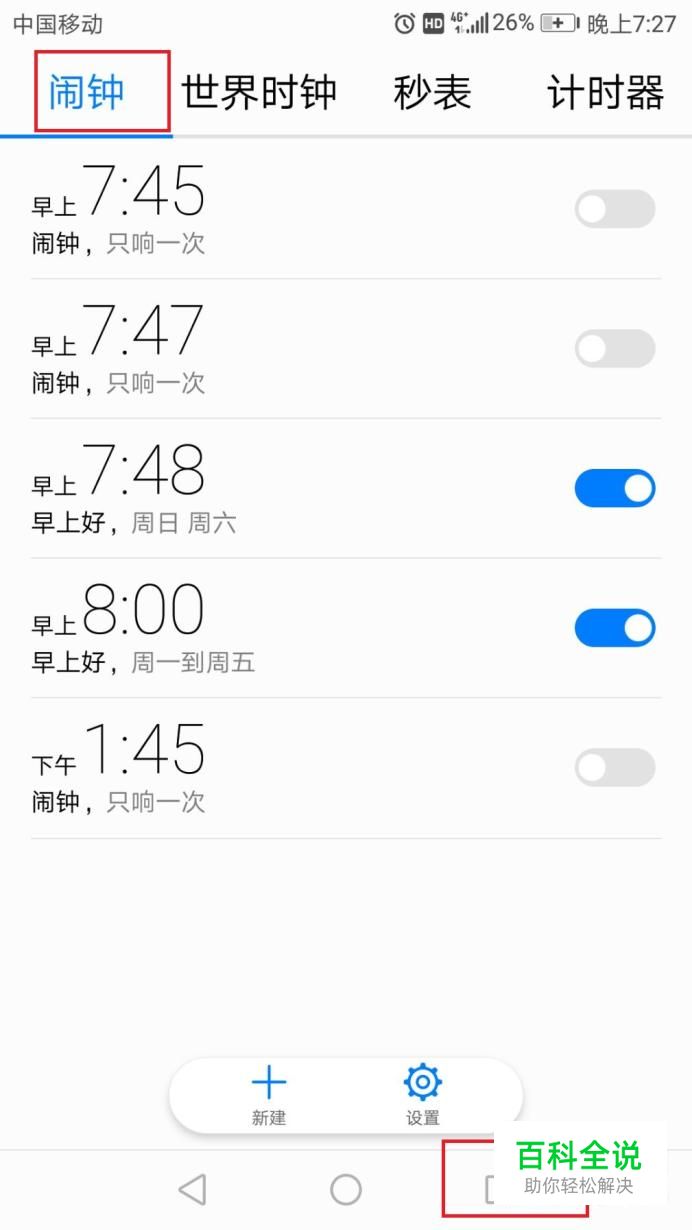692x1230 pixels.
Task: Create a new alarm with 新建
Action: coord(269,1096)
